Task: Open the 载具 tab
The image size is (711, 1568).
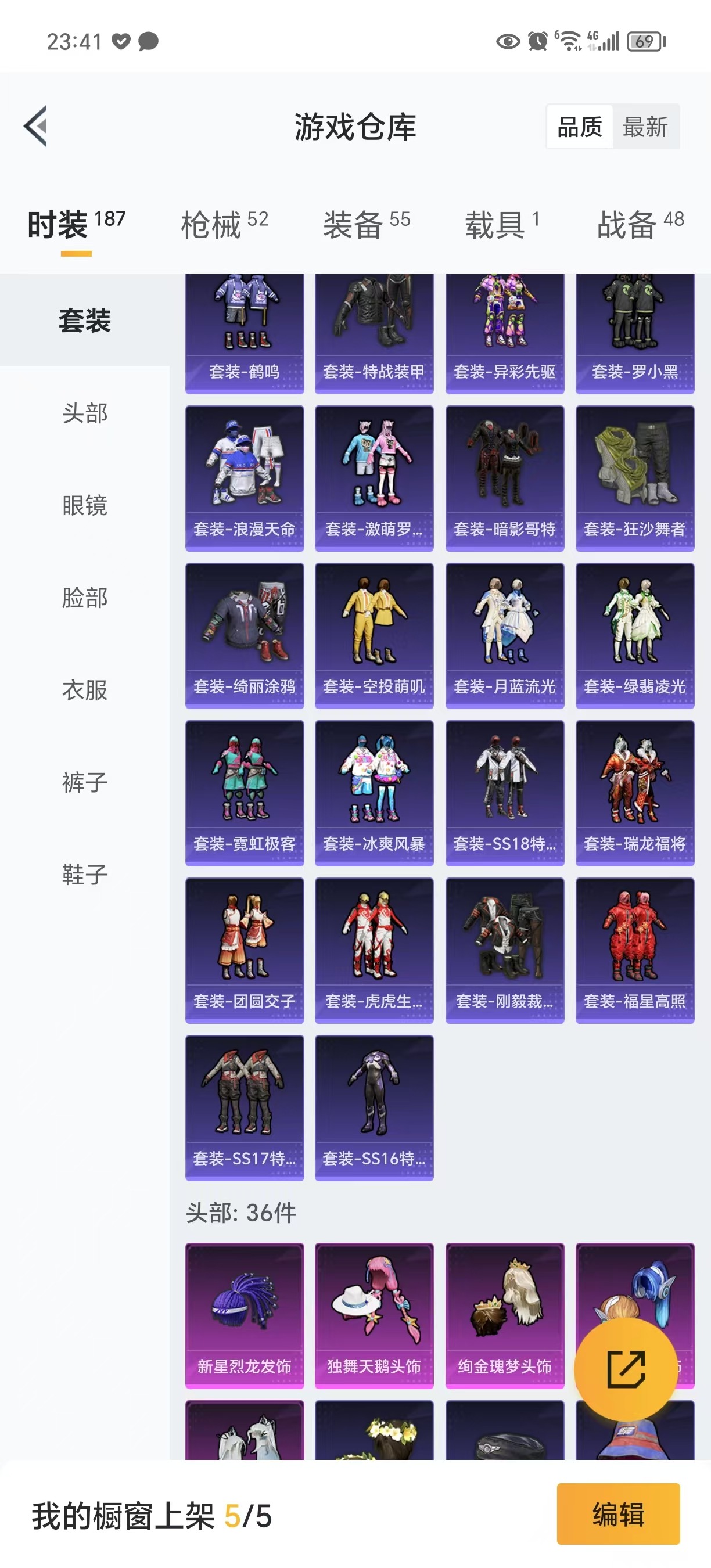Action: [x=502, y=225]
